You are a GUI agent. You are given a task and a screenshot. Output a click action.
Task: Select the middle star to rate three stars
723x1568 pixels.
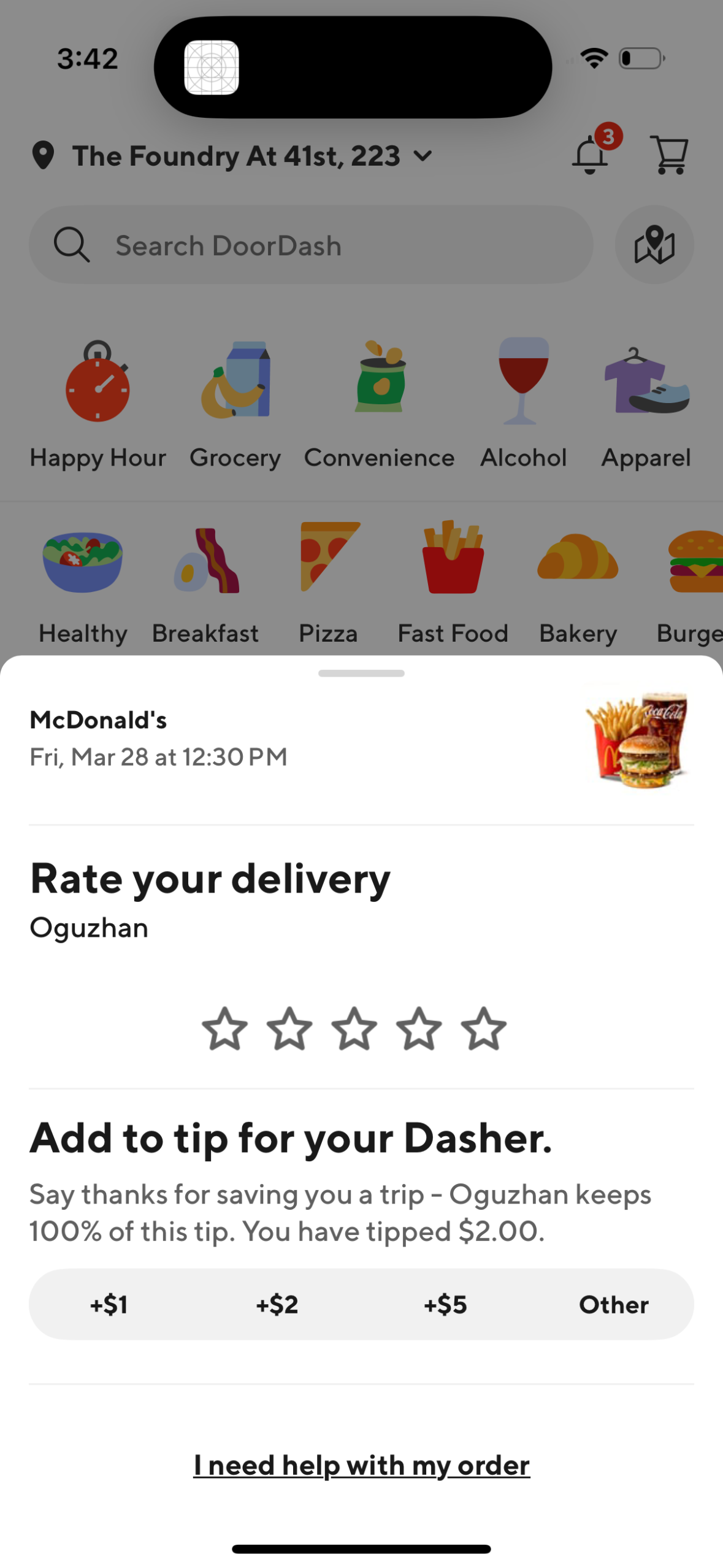(354, 1029)
